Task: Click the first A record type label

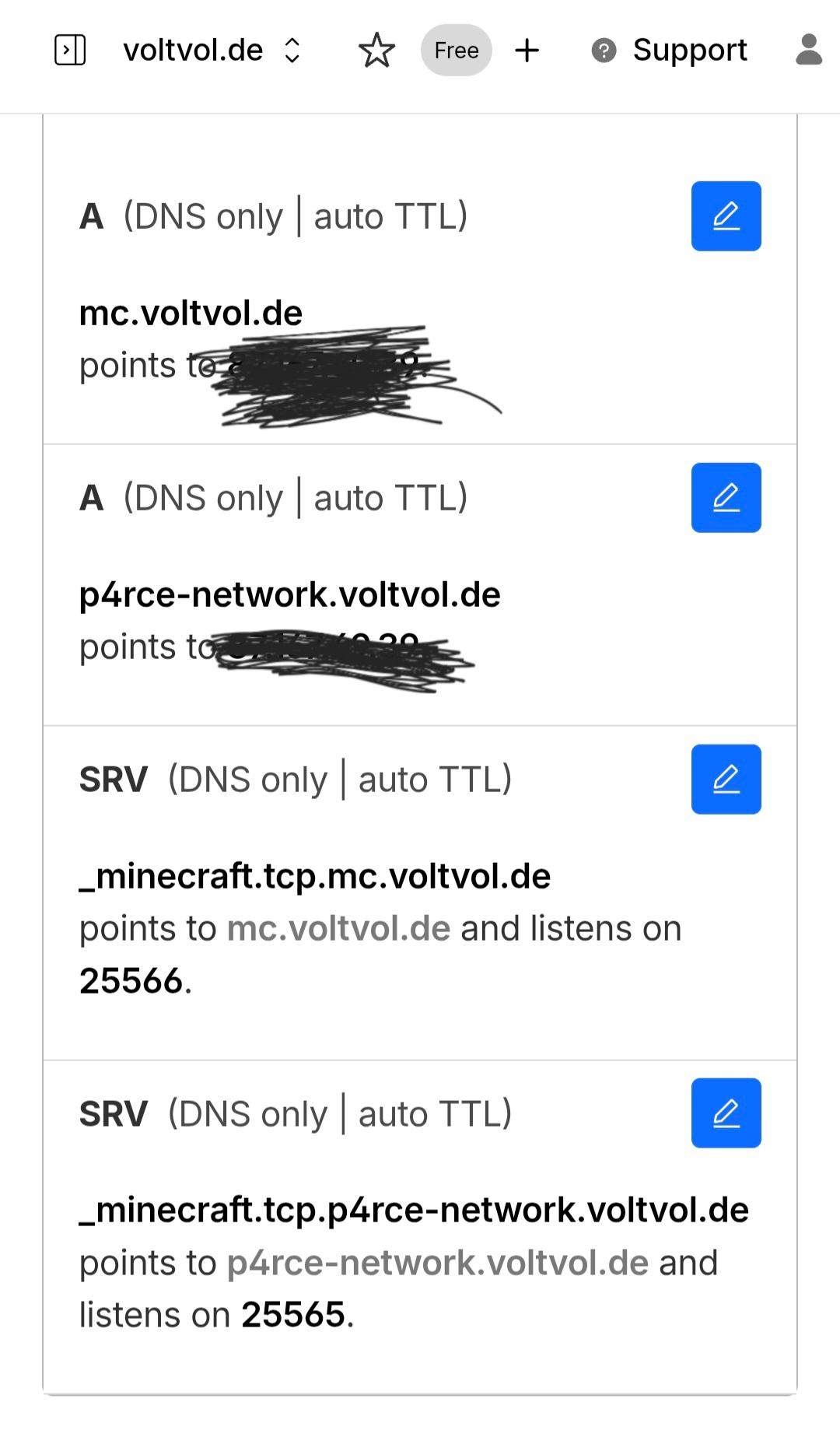Action: point(92,216)
